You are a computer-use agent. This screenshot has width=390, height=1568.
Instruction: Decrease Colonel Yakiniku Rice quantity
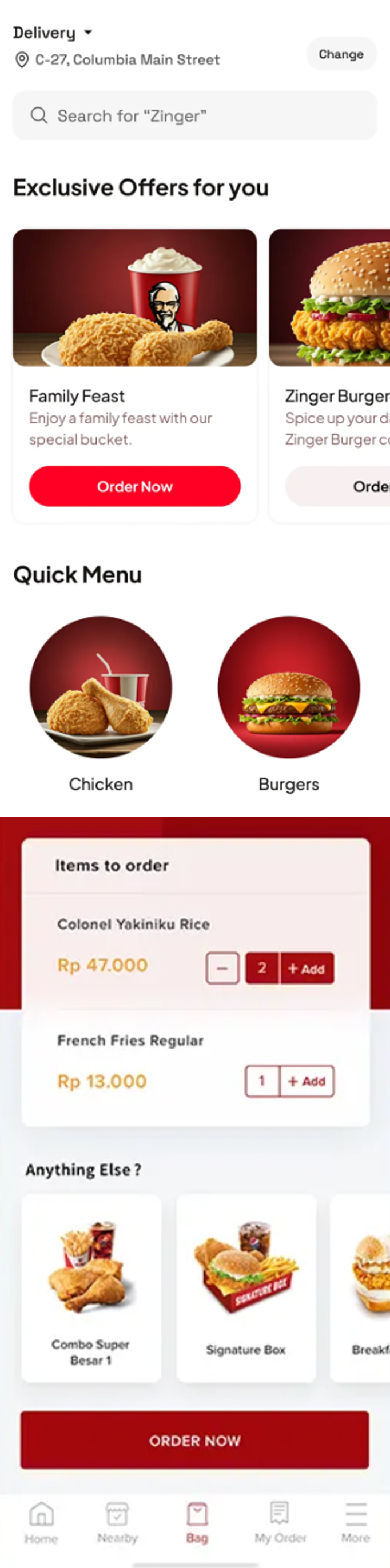pyautogui.click(x=222, y=968)
